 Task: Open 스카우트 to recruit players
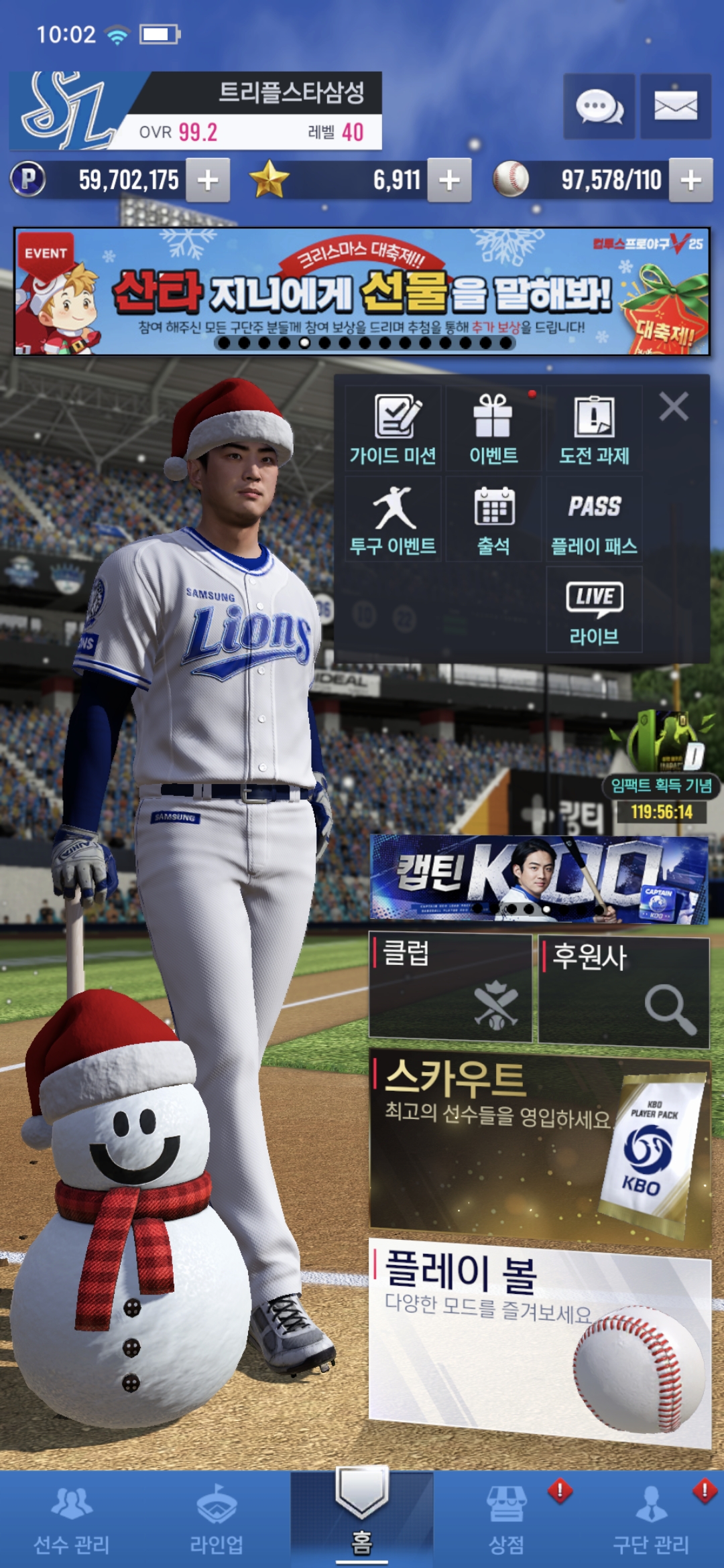point(539,1146)
